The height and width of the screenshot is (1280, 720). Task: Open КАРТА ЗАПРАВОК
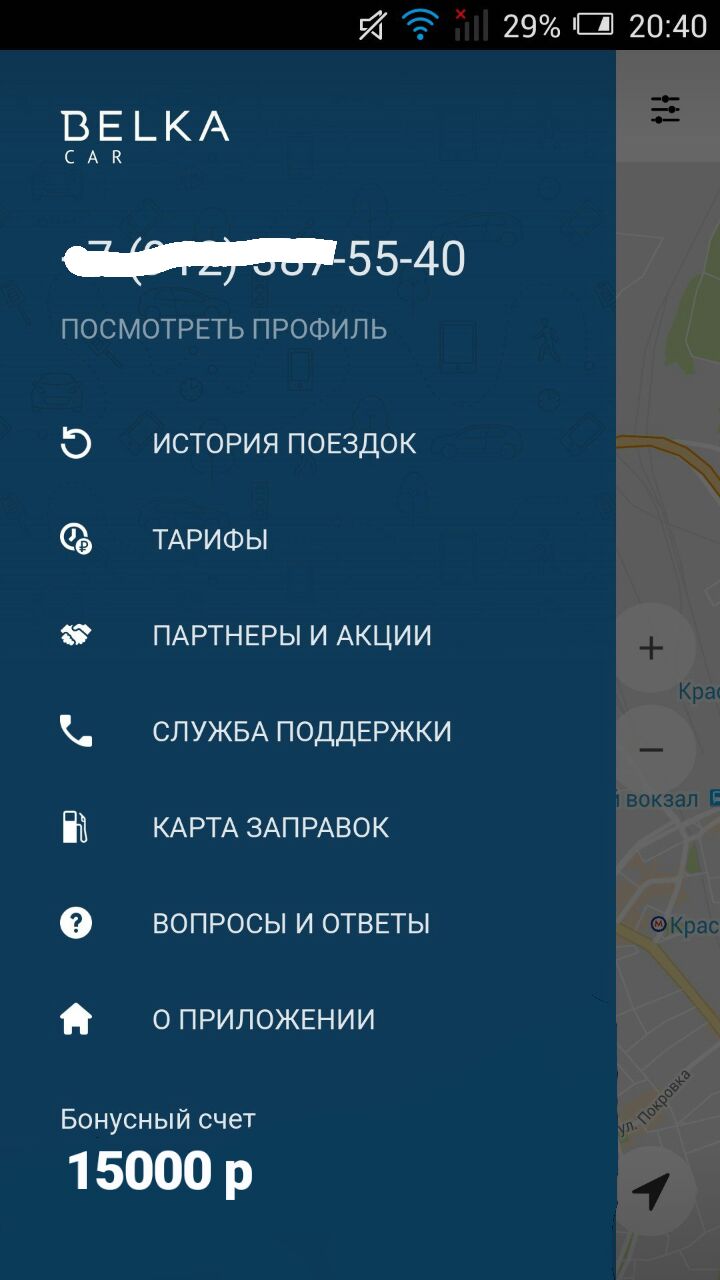(x=308, y=828)
